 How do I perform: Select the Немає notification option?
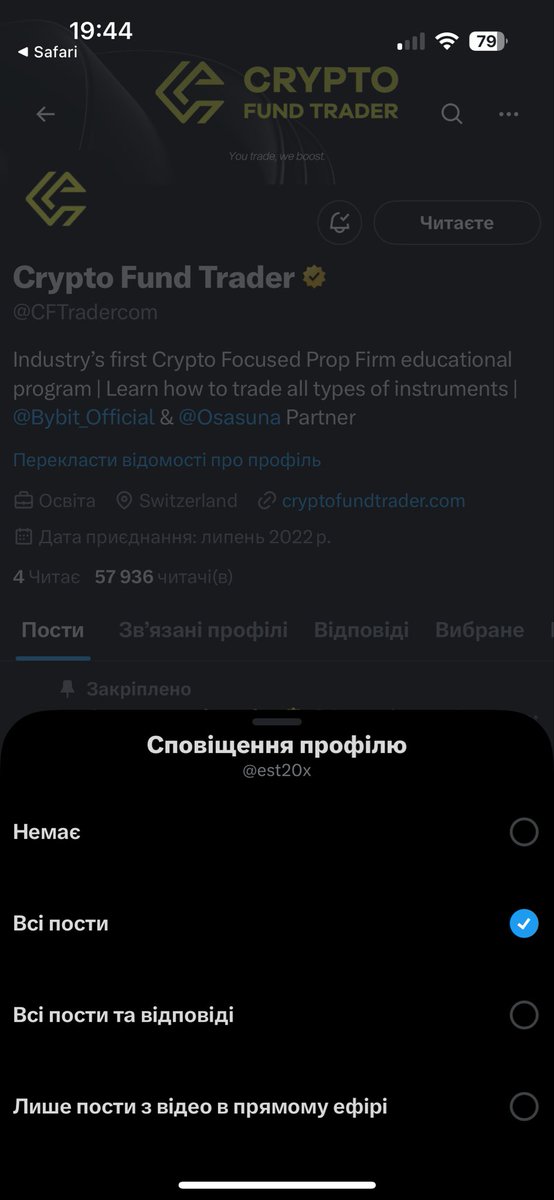click(x=277, y=832)
